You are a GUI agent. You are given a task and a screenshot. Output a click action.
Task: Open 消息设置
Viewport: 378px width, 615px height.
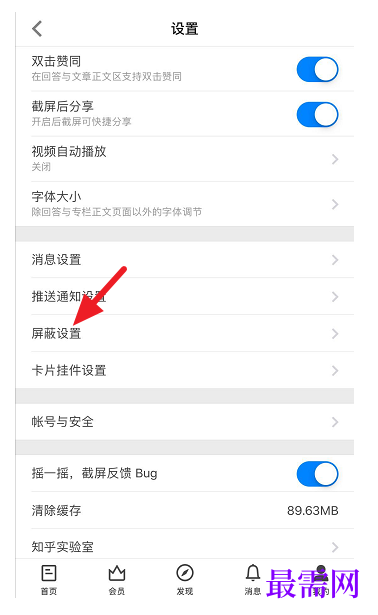(185, 260)
